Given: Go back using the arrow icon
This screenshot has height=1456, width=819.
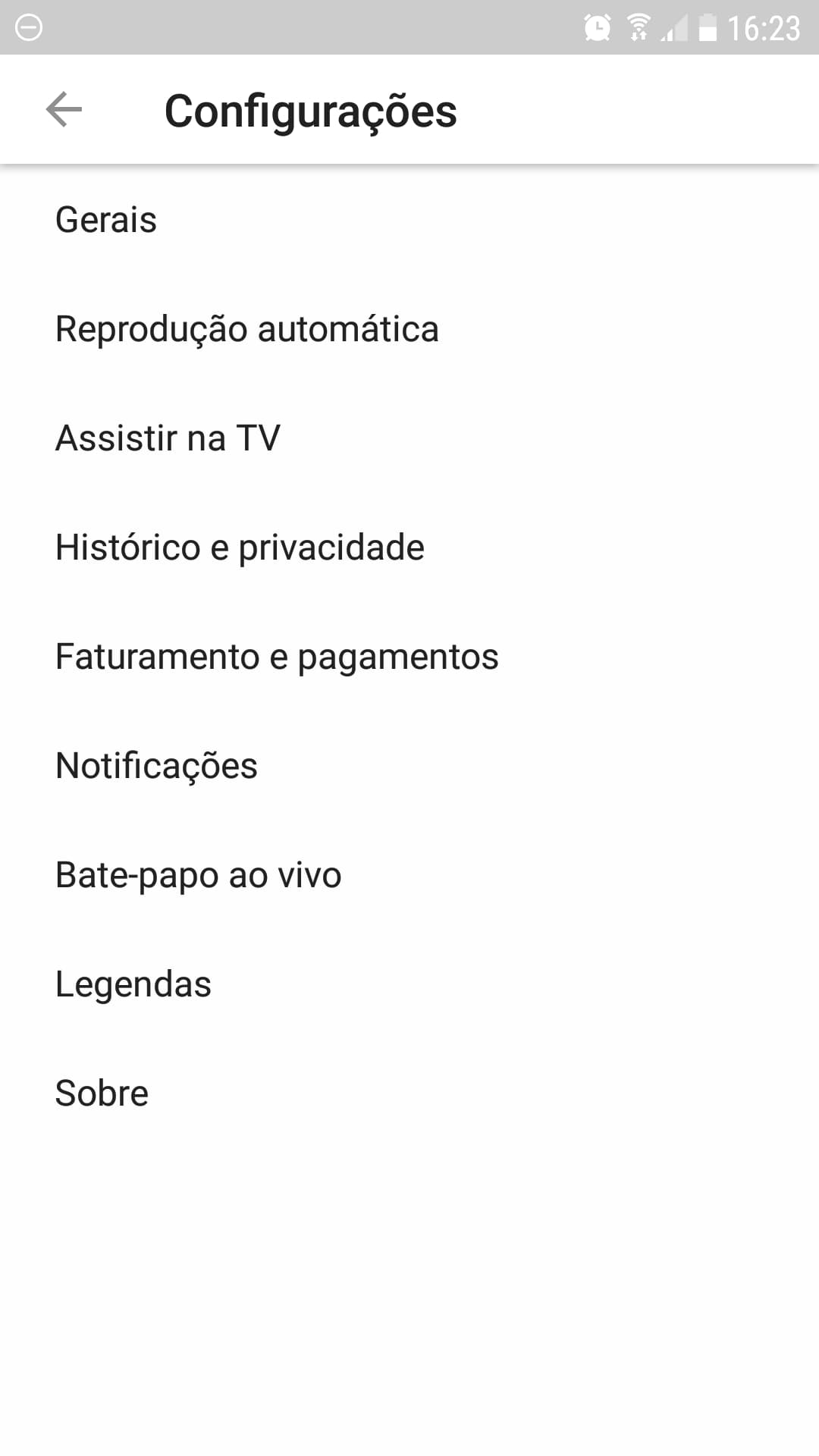Looking at the screenshot, I should (64, 110).
